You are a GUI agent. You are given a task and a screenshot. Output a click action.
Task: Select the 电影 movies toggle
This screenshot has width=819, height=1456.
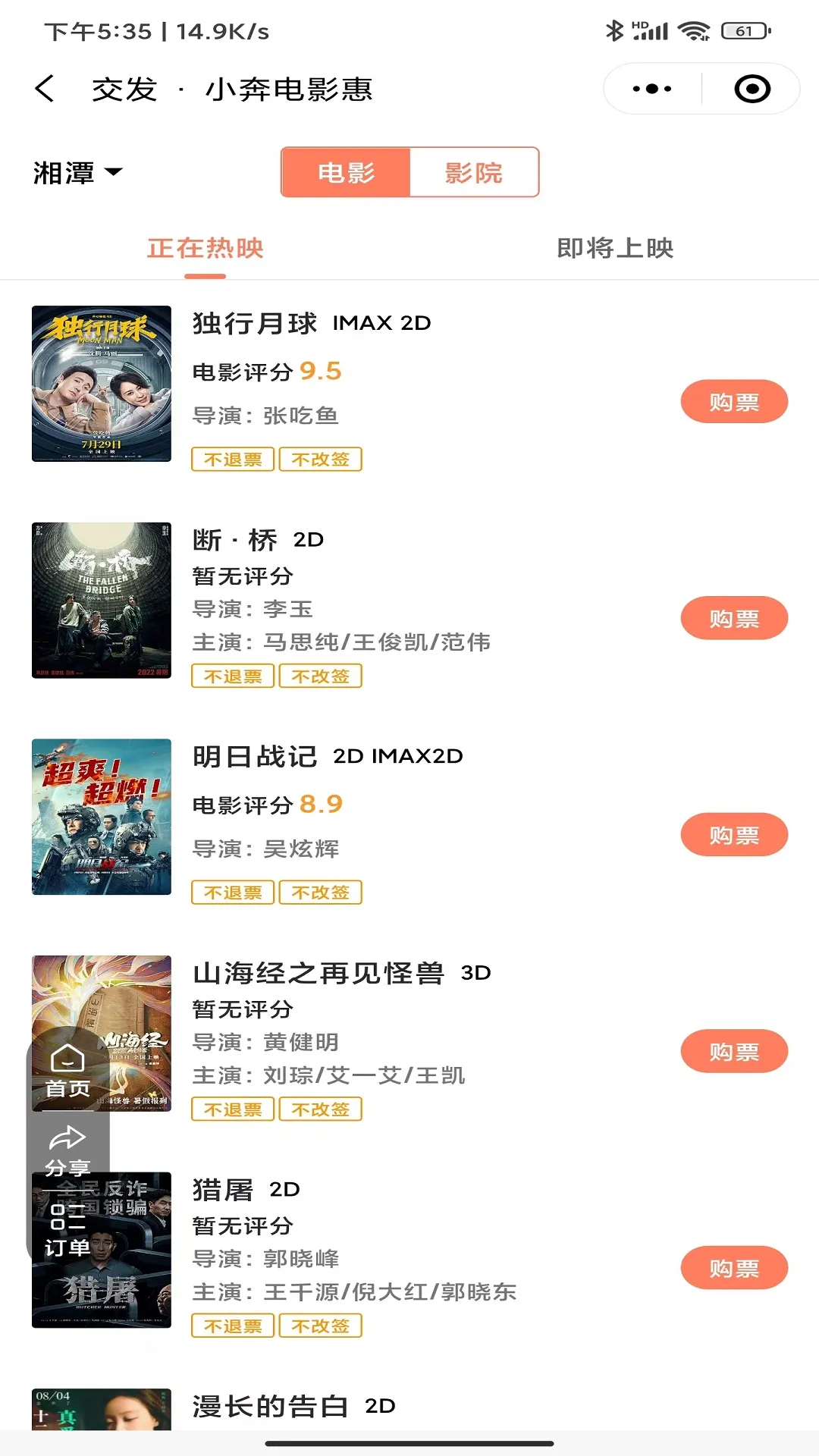(346, 173)
